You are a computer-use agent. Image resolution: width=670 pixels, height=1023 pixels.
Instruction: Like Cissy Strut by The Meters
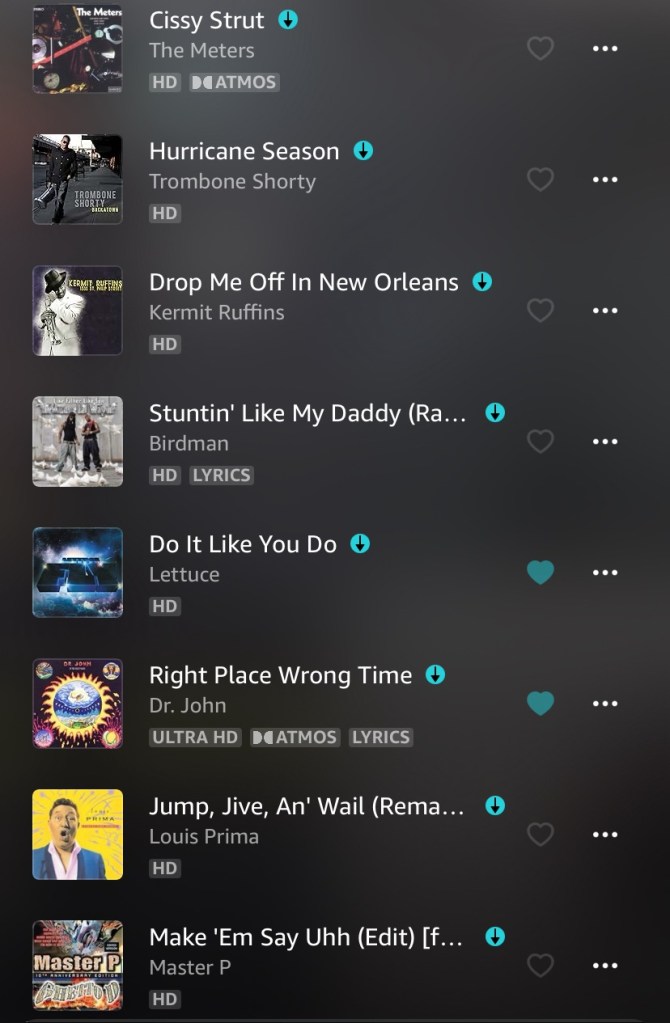[540, 48]
